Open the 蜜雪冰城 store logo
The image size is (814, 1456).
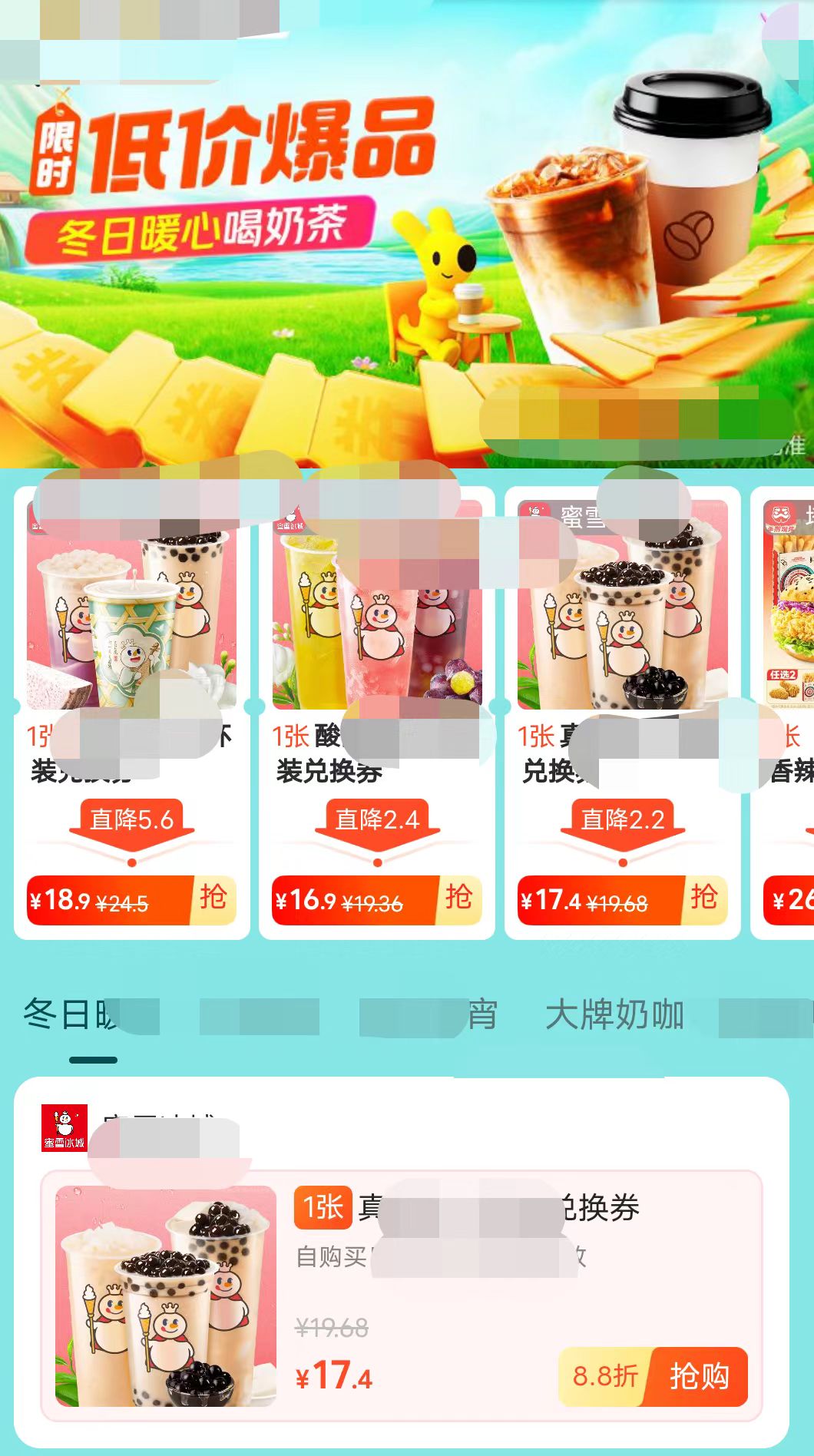[65, 1129]
